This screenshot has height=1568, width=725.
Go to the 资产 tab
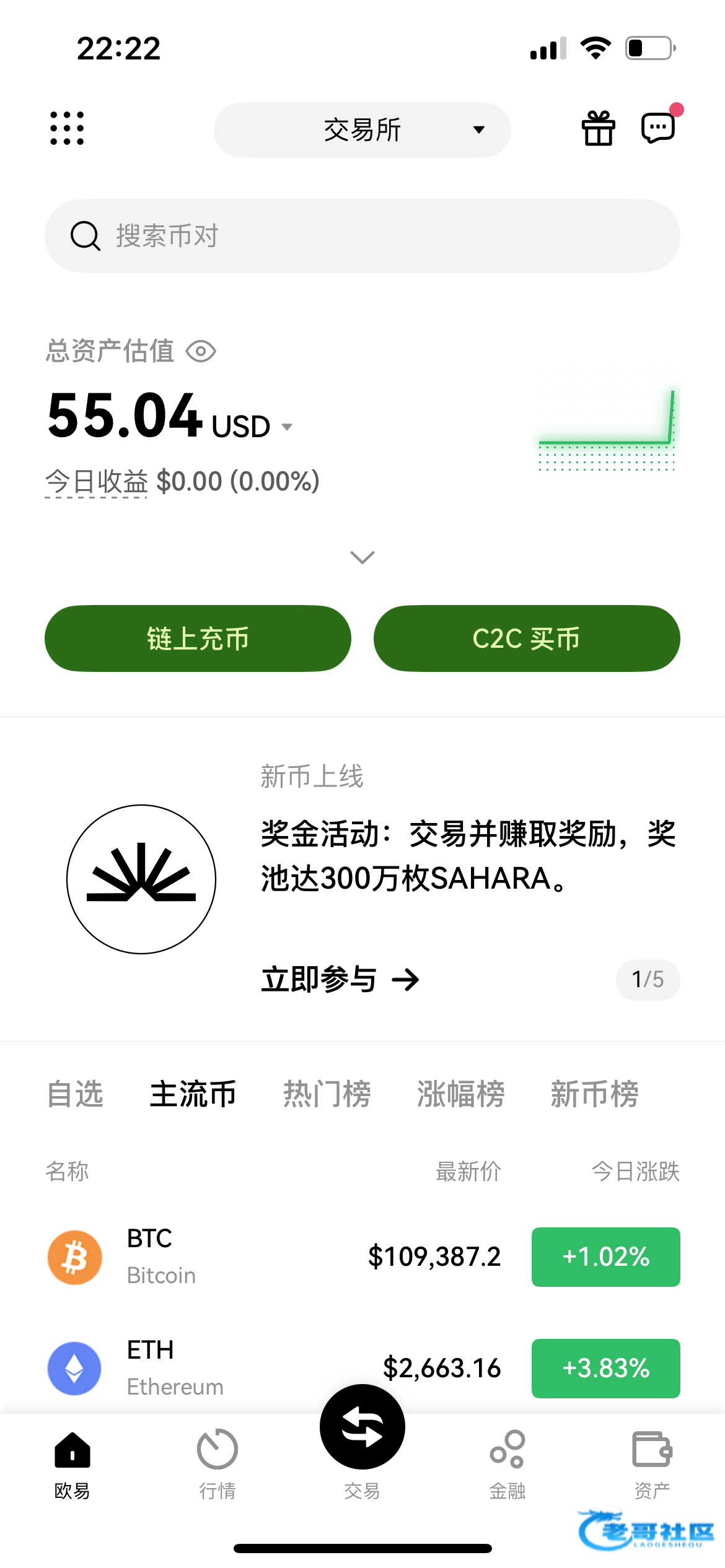pos(652,1465)
